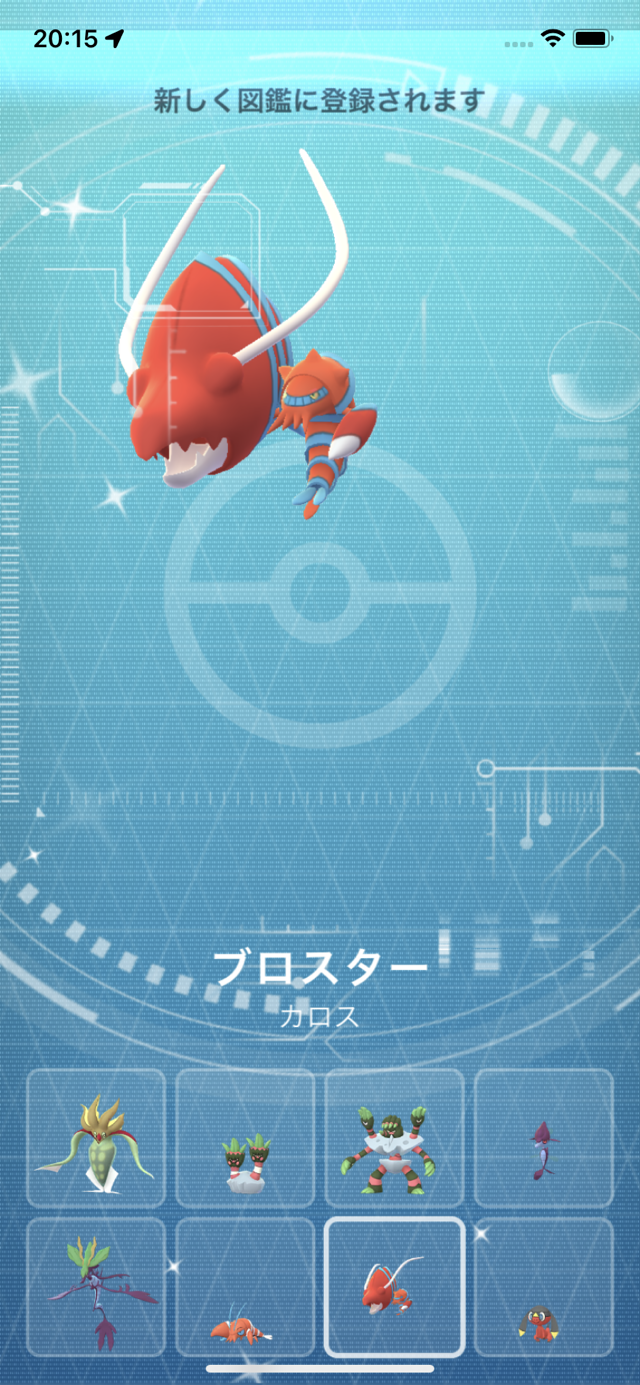
Task: Open the small red Clauncher tile
Action: pyautogui.click(x=245, y=1285)
